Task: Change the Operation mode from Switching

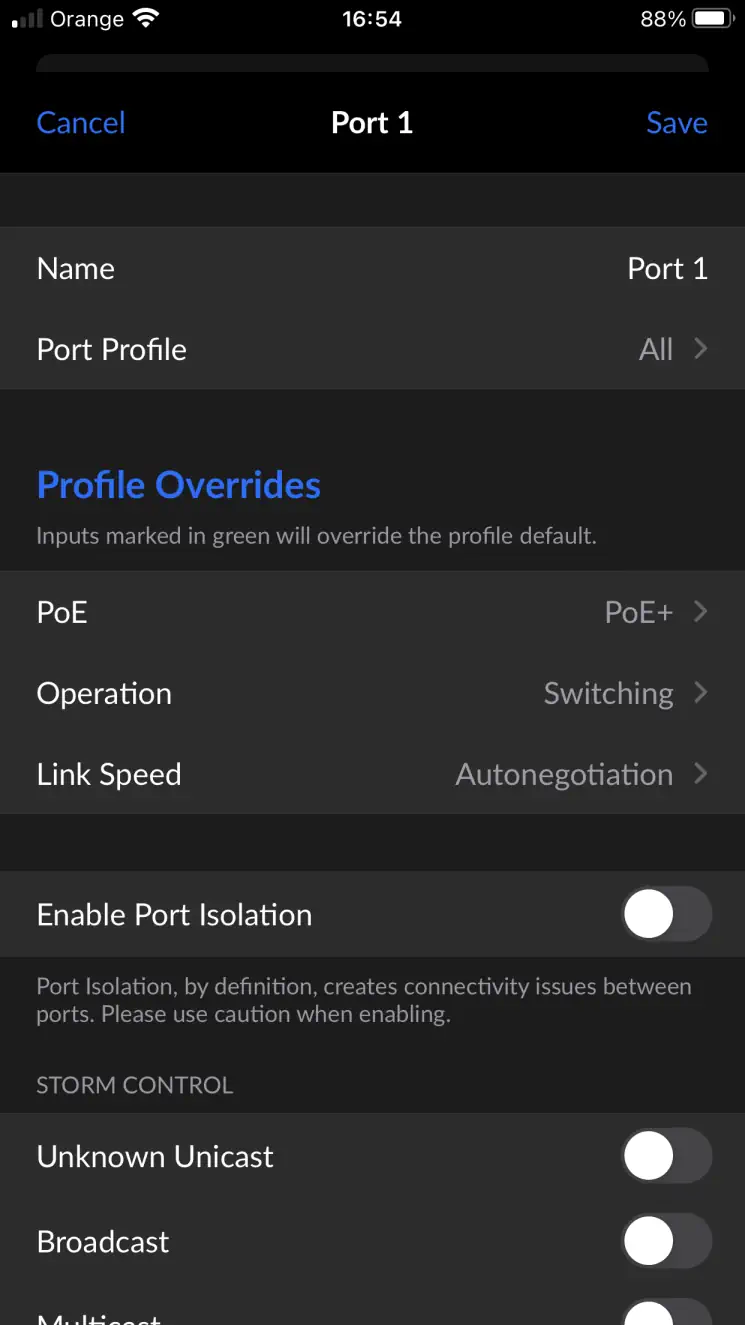Action: click(x=372, y=693)
